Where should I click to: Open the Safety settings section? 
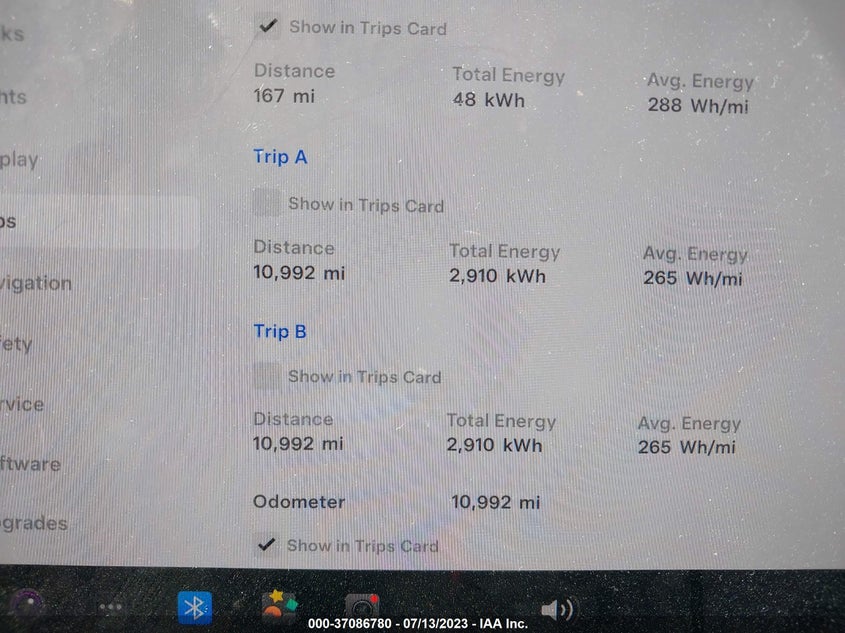(18, 344)
